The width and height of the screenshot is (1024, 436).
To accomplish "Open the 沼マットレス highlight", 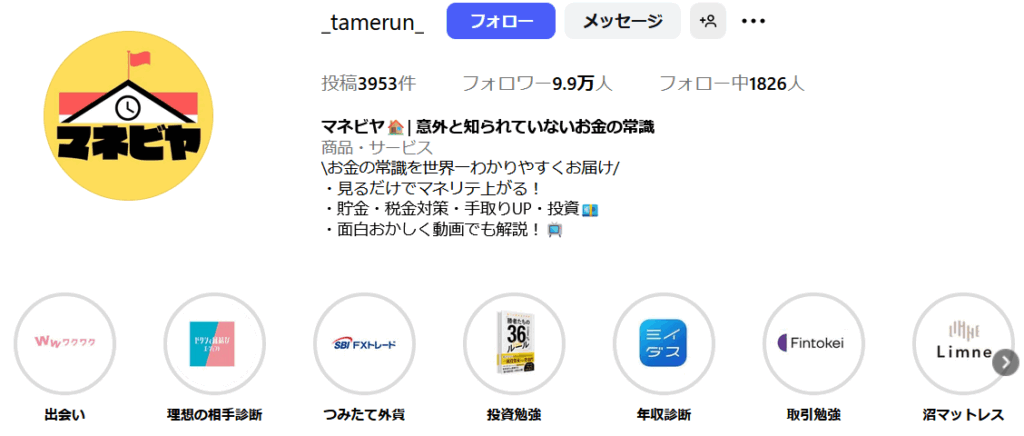I will tap(962, 343).
